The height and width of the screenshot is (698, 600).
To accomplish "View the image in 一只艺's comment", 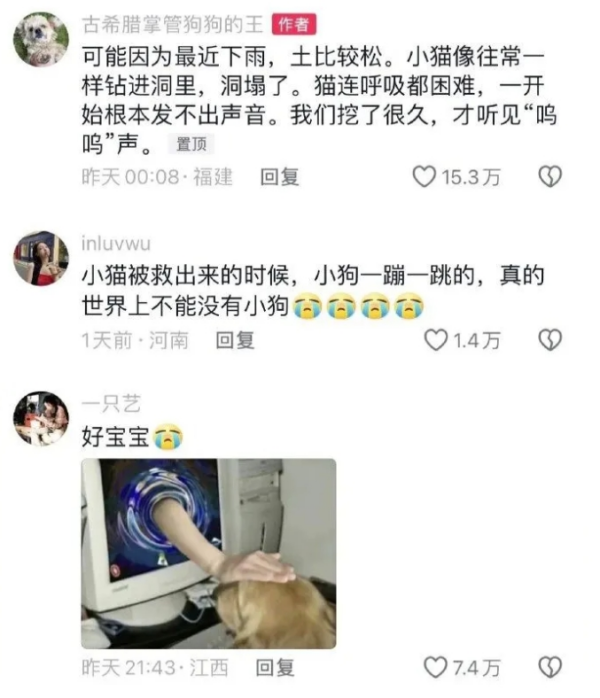I will coord(208,553).
